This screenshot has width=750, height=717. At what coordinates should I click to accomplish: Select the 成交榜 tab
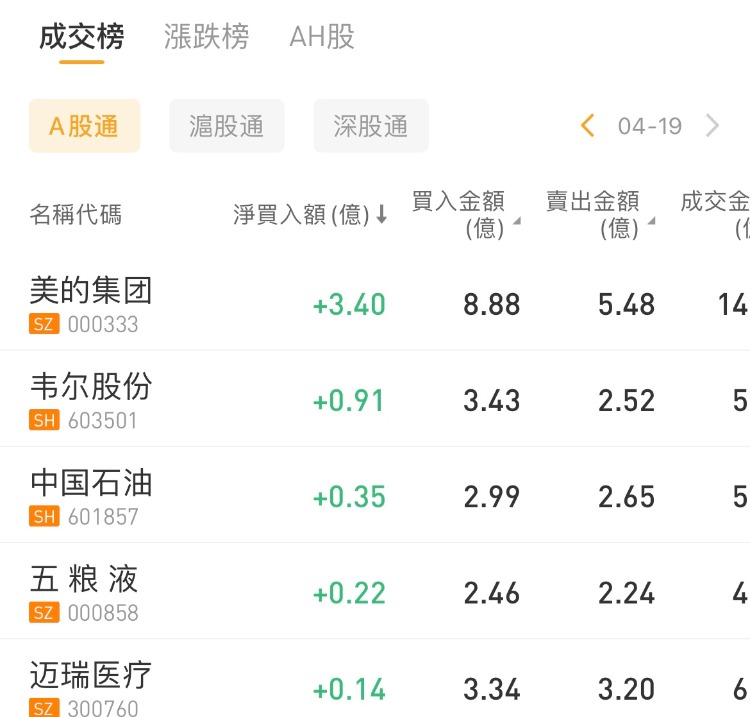[x=82, y=38]
